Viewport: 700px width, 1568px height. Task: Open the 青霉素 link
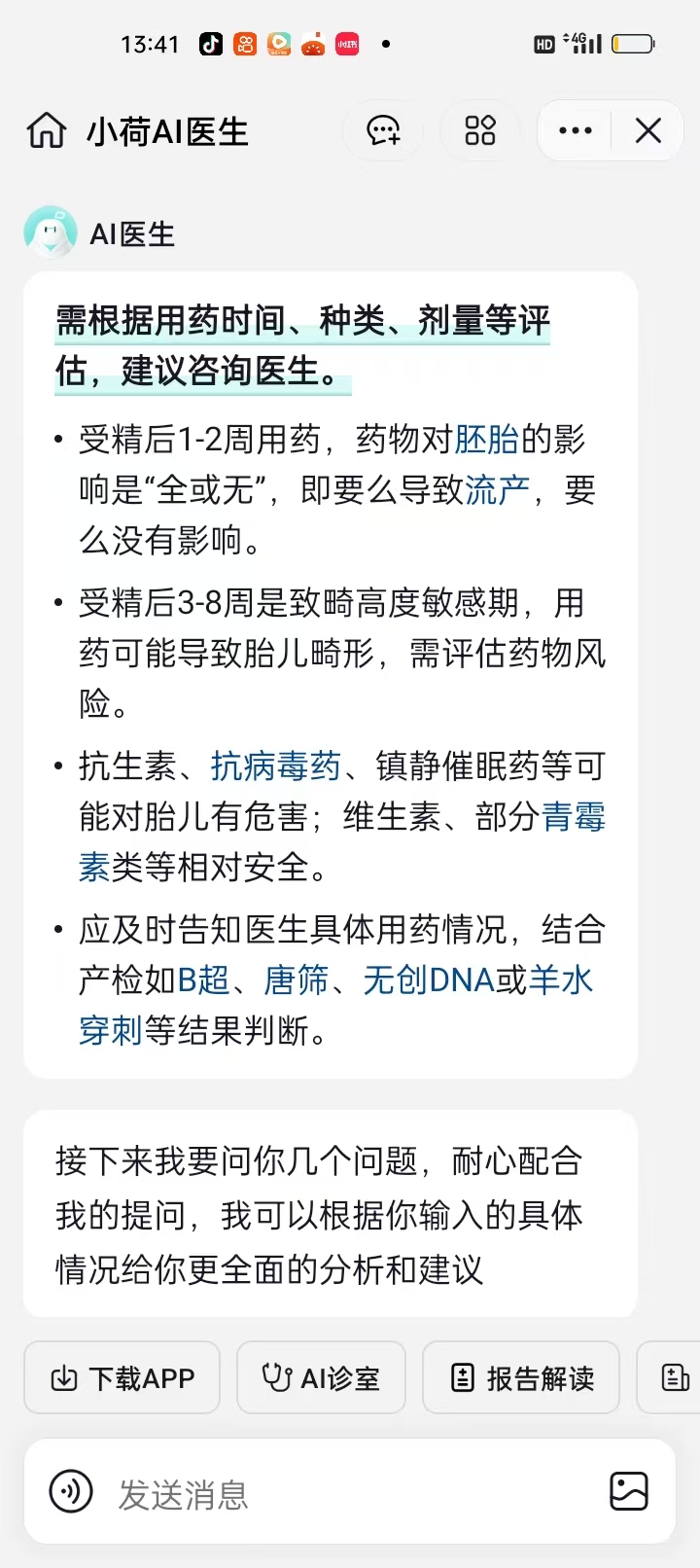(574, 817)
